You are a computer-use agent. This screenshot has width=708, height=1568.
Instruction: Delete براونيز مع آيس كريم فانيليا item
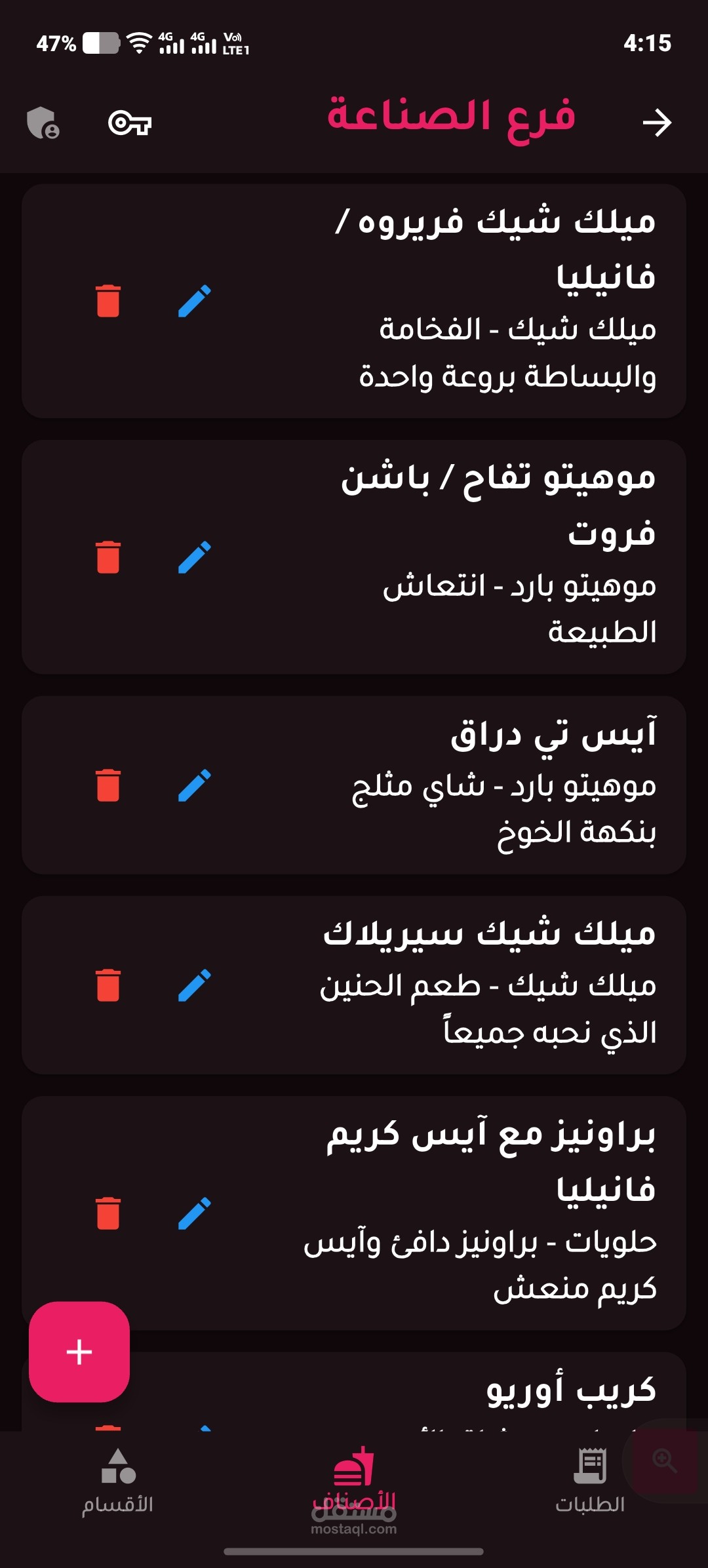tap(108, 1213)
